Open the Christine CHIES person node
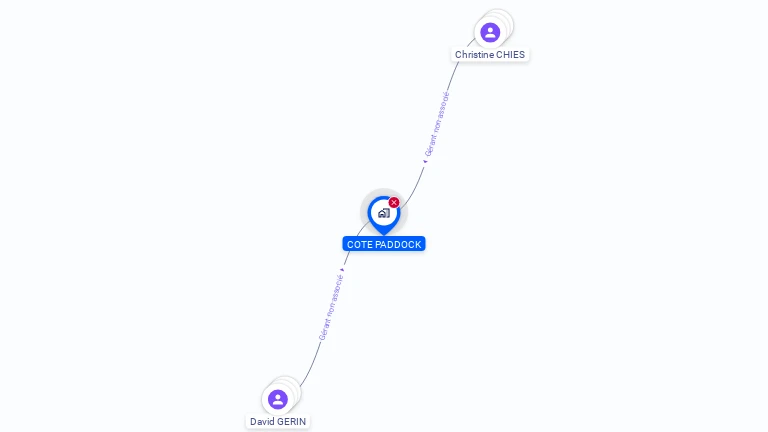 click(490, 33)
